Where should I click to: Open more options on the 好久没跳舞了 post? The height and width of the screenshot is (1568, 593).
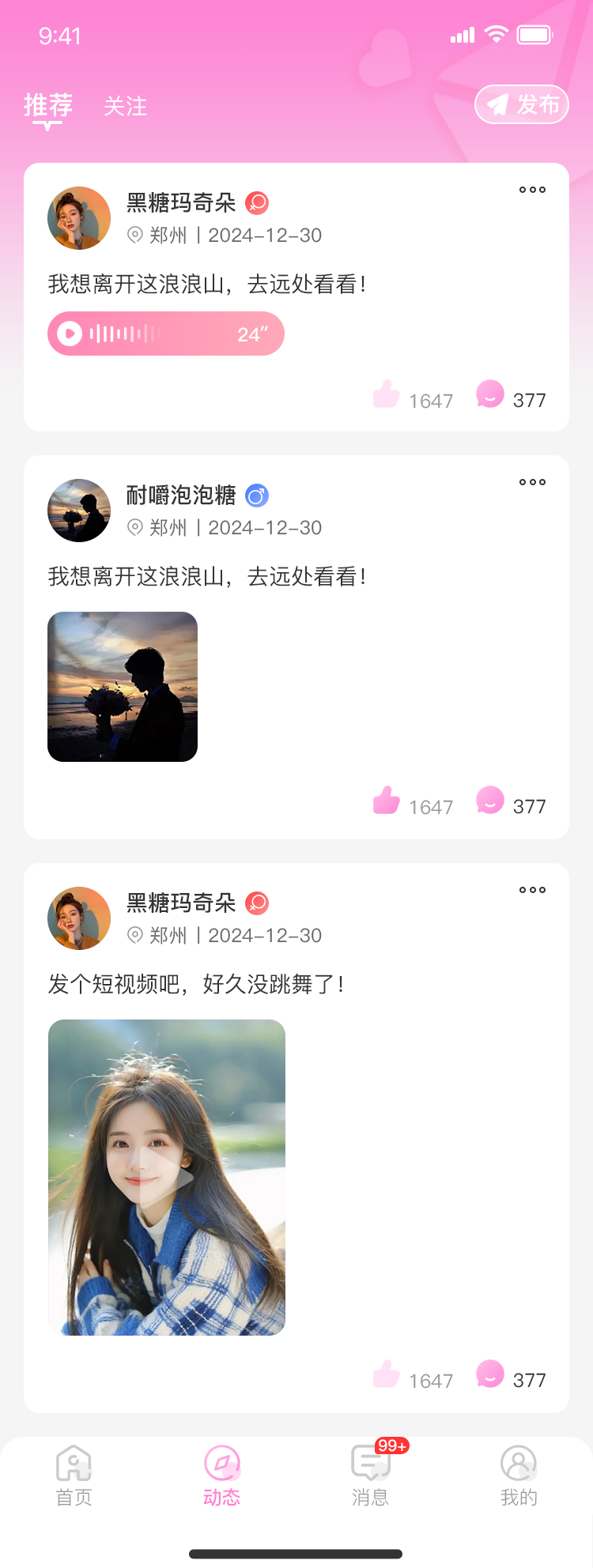point(532,890)
